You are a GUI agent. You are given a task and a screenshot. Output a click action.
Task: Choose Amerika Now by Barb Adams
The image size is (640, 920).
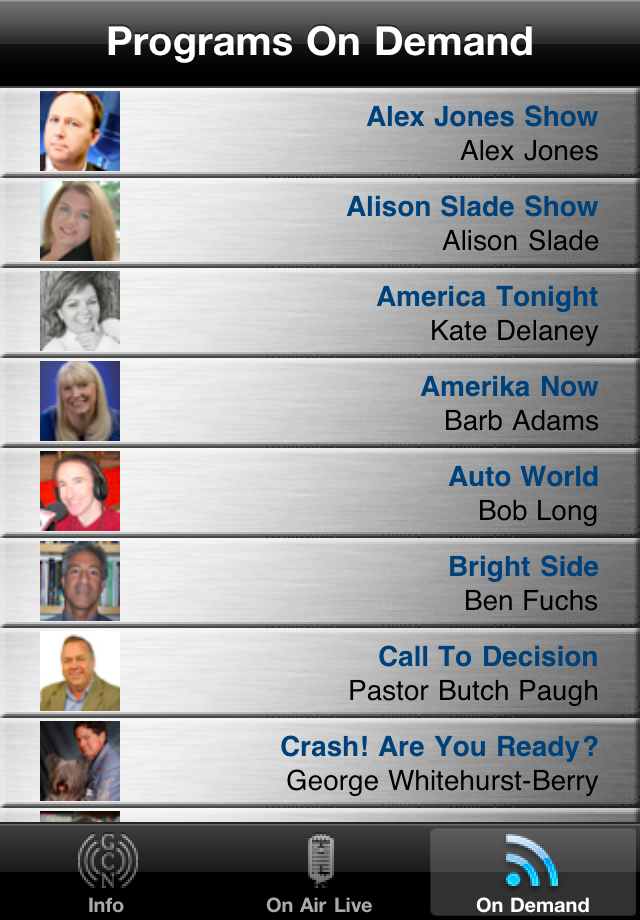(320, 402)
